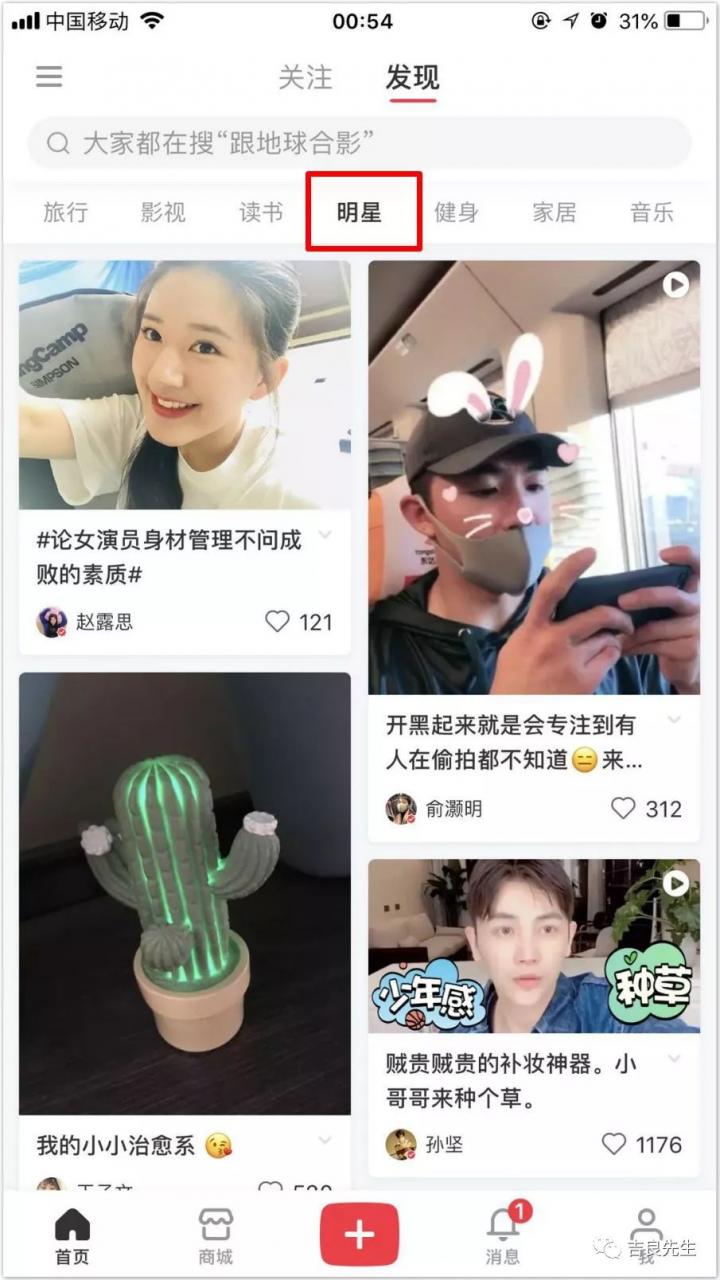Switch to the 关注 tab

[305, 78]
